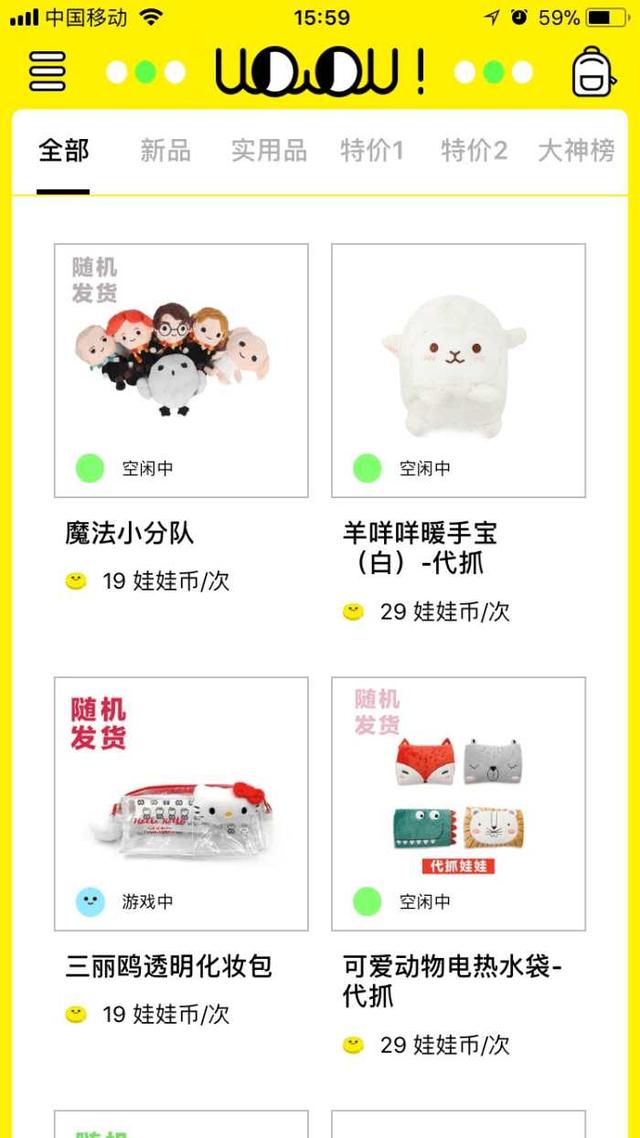Open the 可爱动物电热水袋 machine card
Image resolution: width=640 pixels, height=1138 pixels.
coord(458,804)
